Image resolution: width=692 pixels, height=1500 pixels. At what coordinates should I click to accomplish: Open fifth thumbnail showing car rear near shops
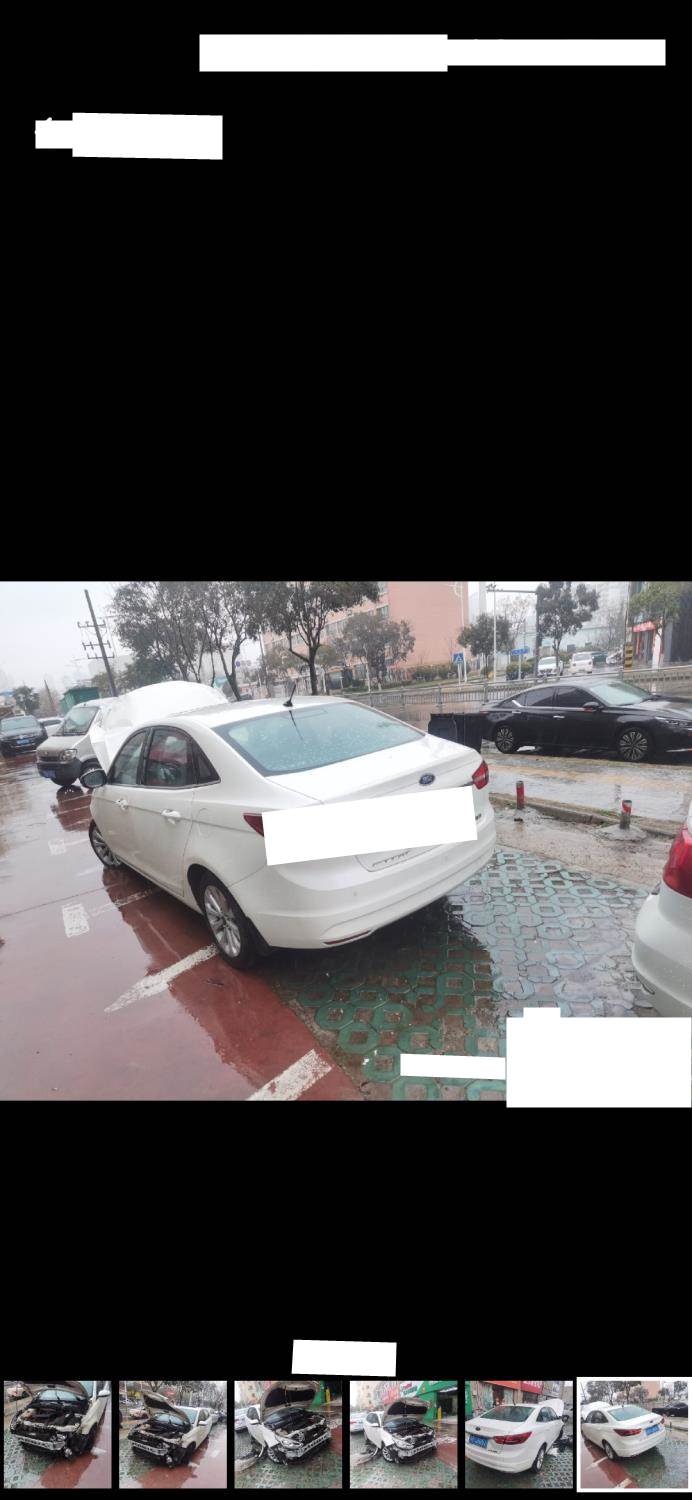tap(519, 1434)
